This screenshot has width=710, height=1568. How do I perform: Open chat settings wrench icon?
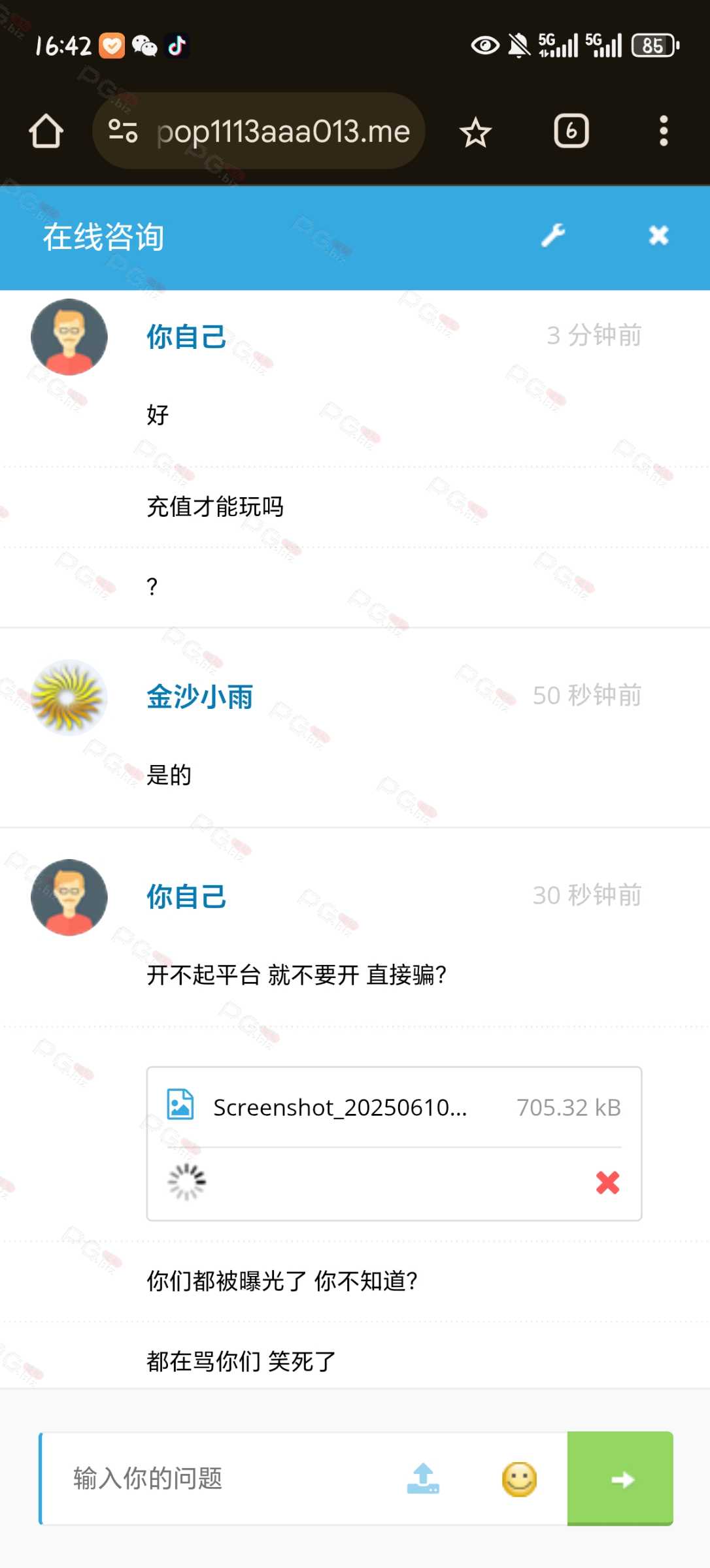(553, 236)
